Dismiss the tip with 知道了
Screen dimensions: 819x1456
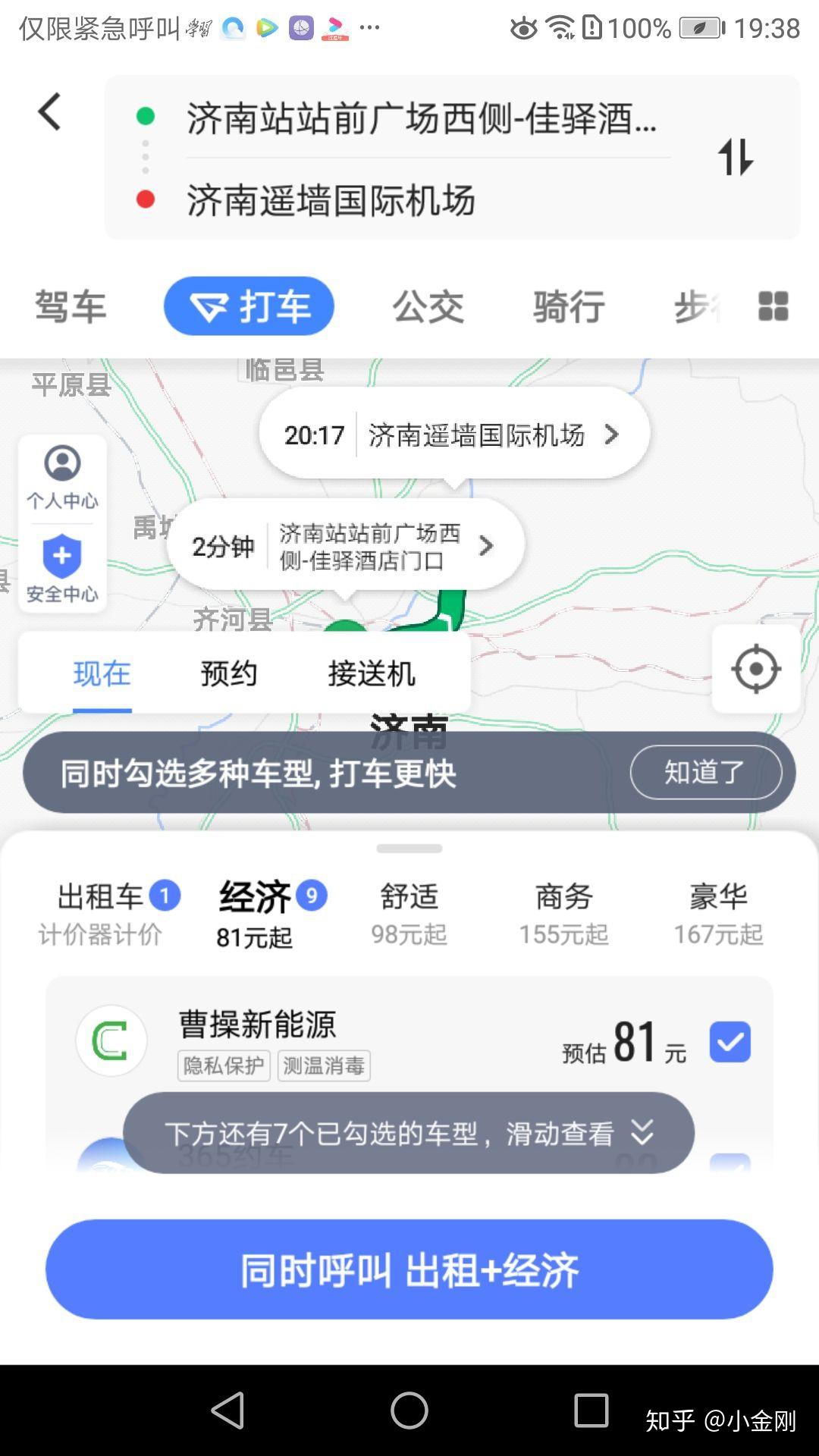(705, 772)
